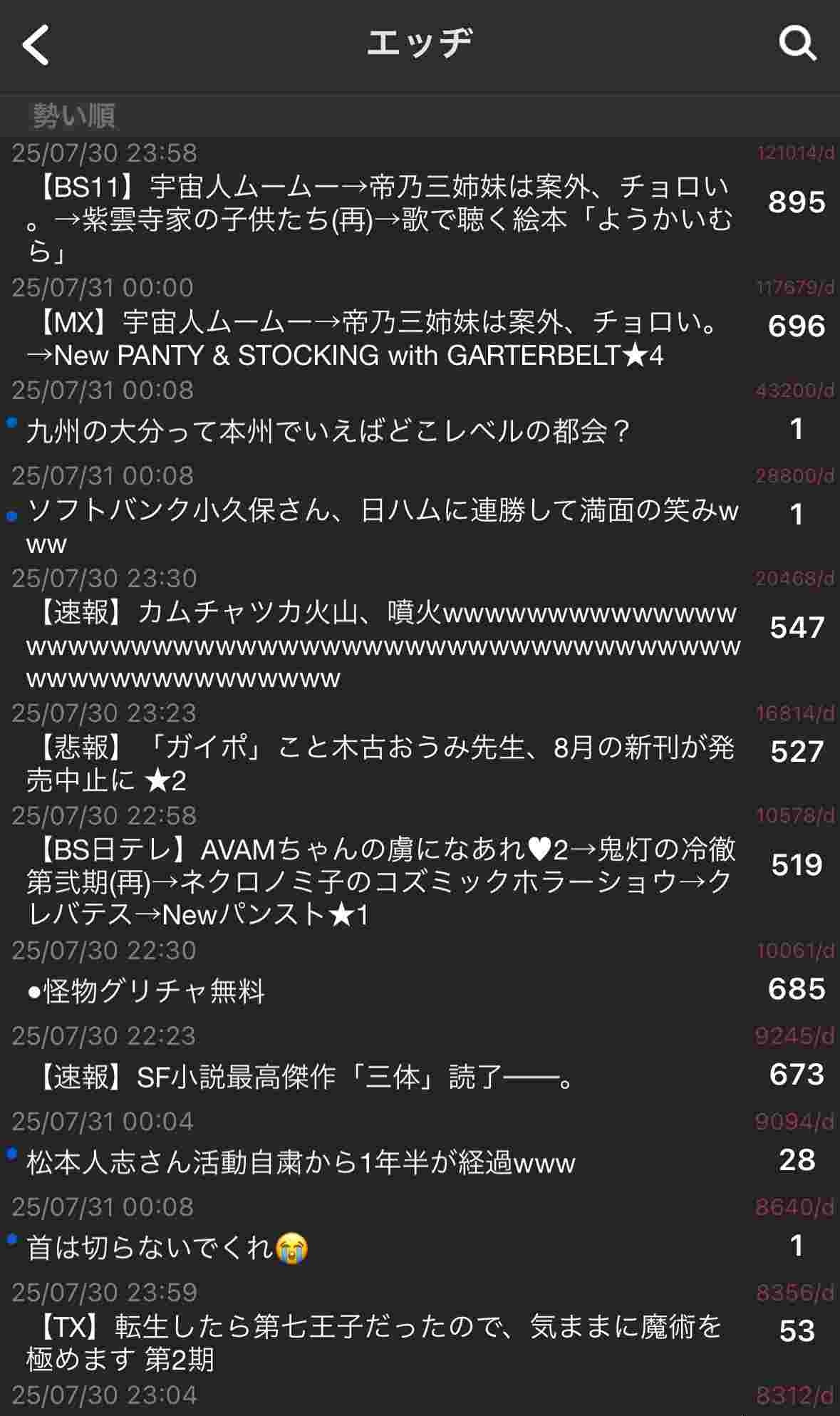Open the ●怪物グリチャ無料 thread

[146, 991]
